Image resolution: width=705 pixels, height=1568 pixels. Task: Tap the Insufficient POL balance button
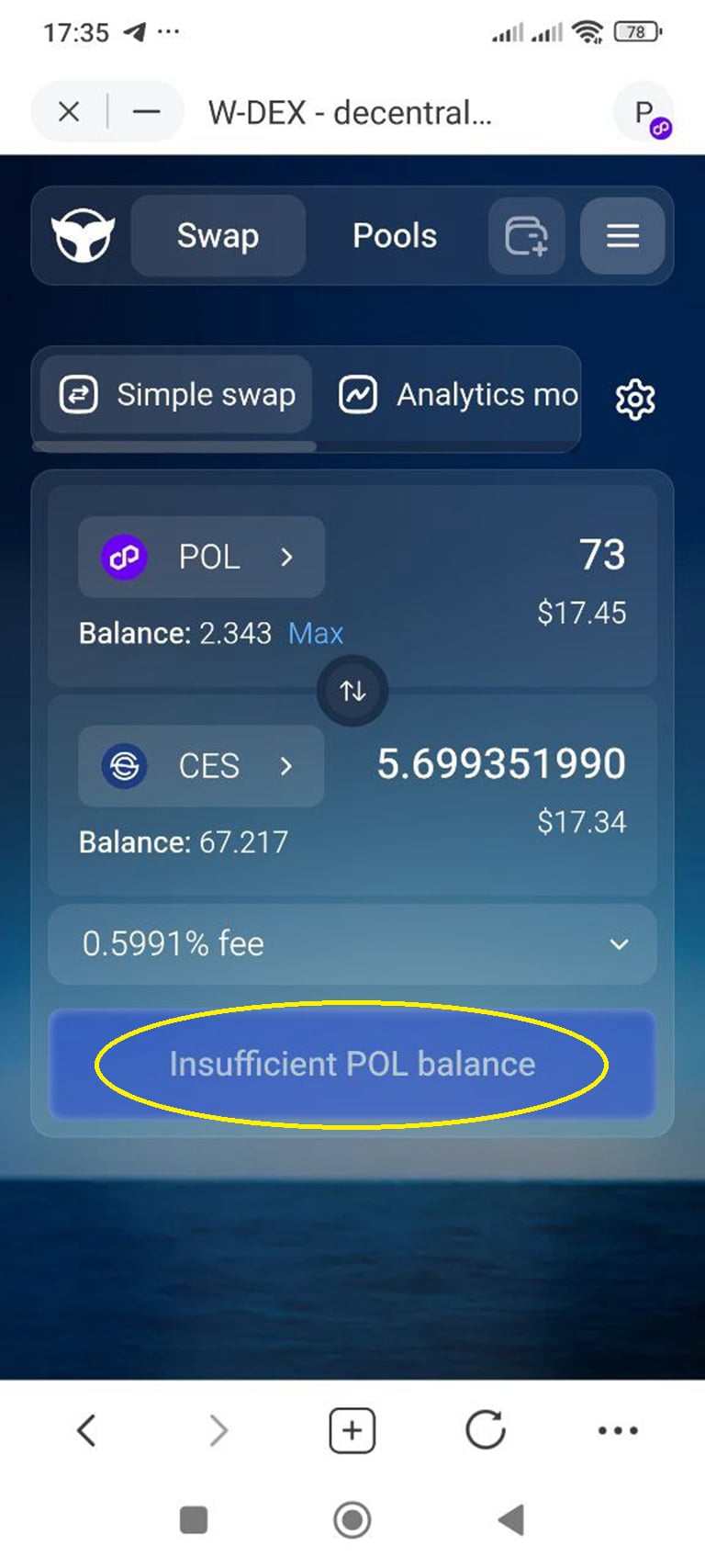pyautogui.click(x=352, y=1064)
